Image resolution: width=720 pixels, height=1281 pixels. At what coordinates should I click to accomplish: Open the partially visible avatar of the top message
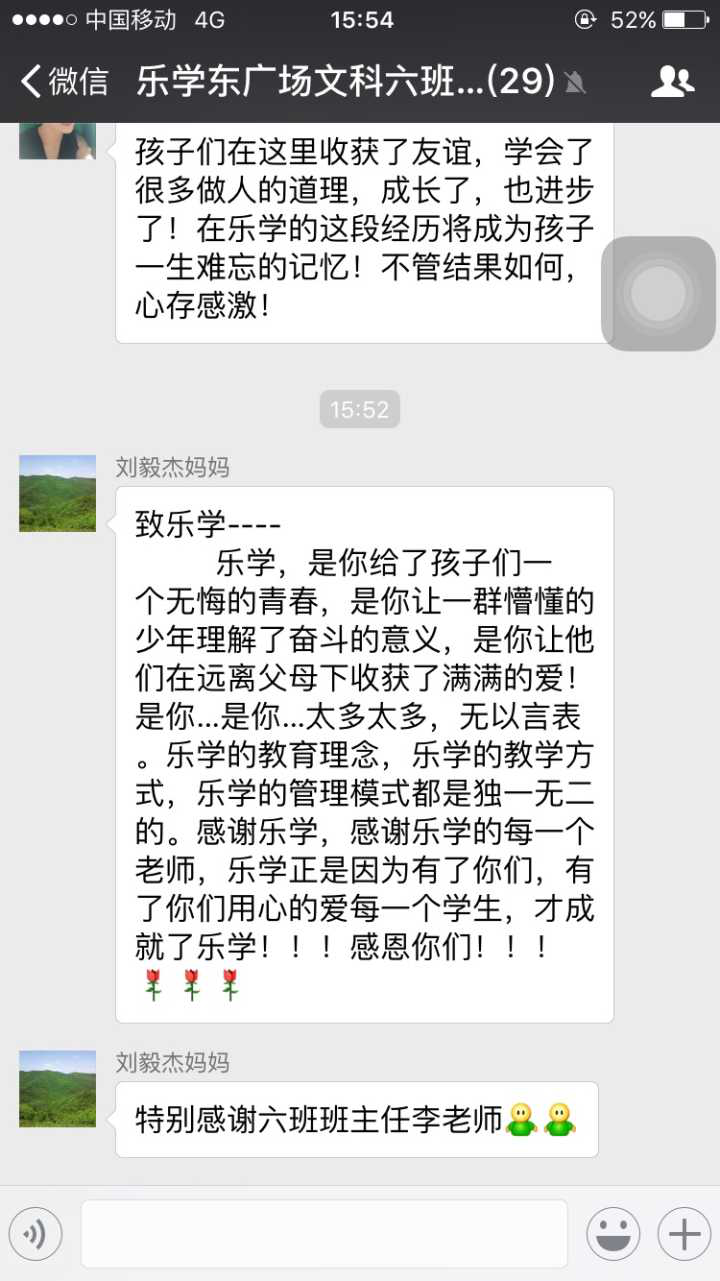point(58,141)
